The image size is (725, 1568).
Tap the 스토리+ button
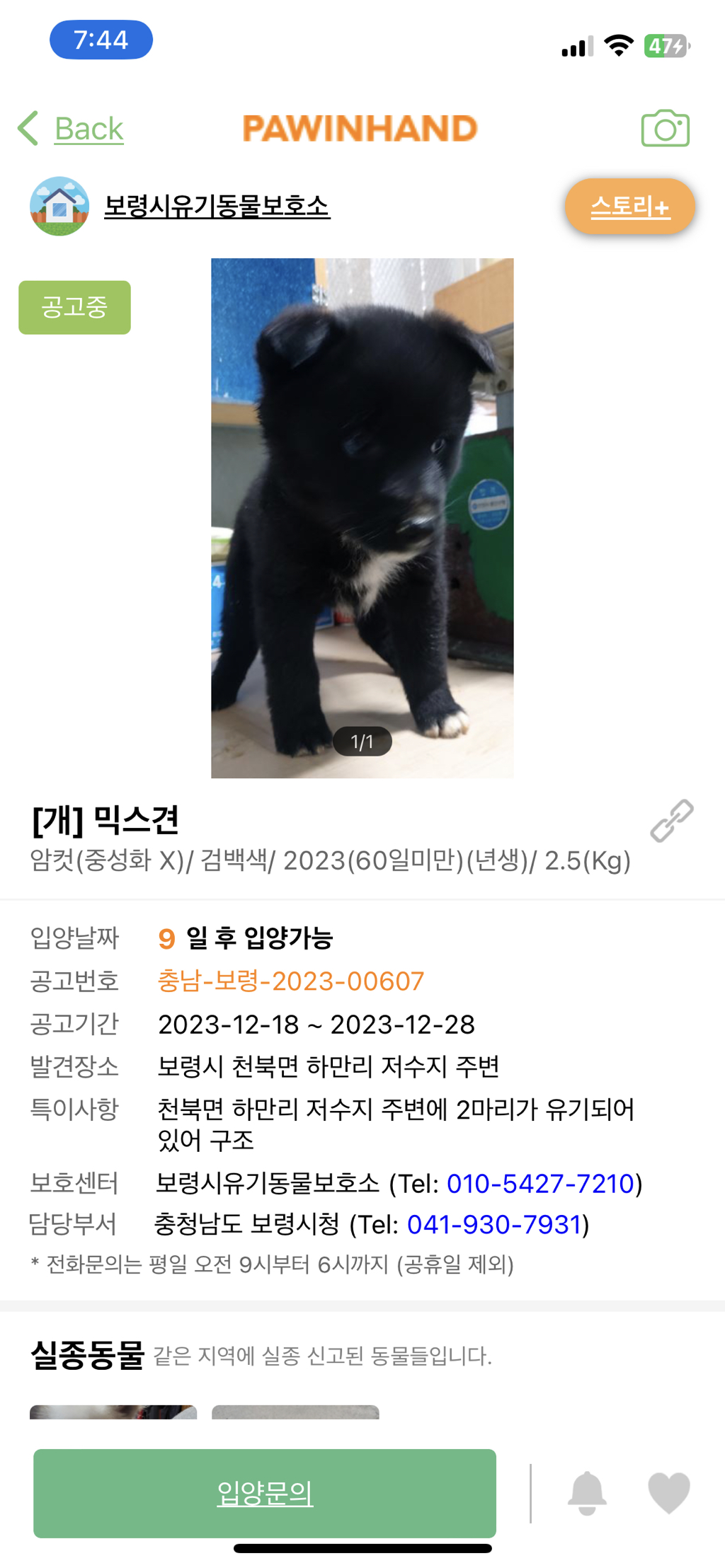[629, 207]
